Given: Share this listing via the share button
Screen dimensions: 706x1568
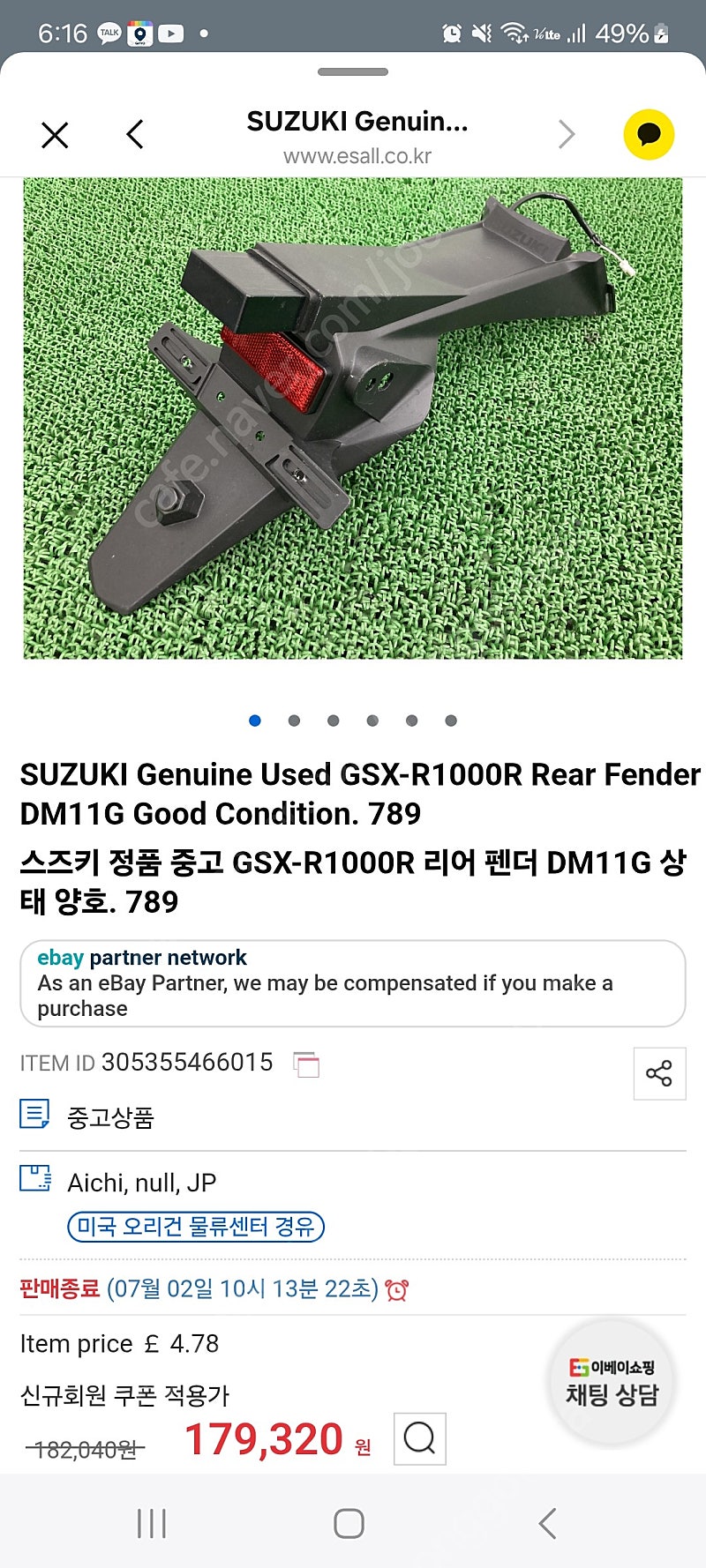Looking at the screenshot, I should click(x=659, y=1073).
